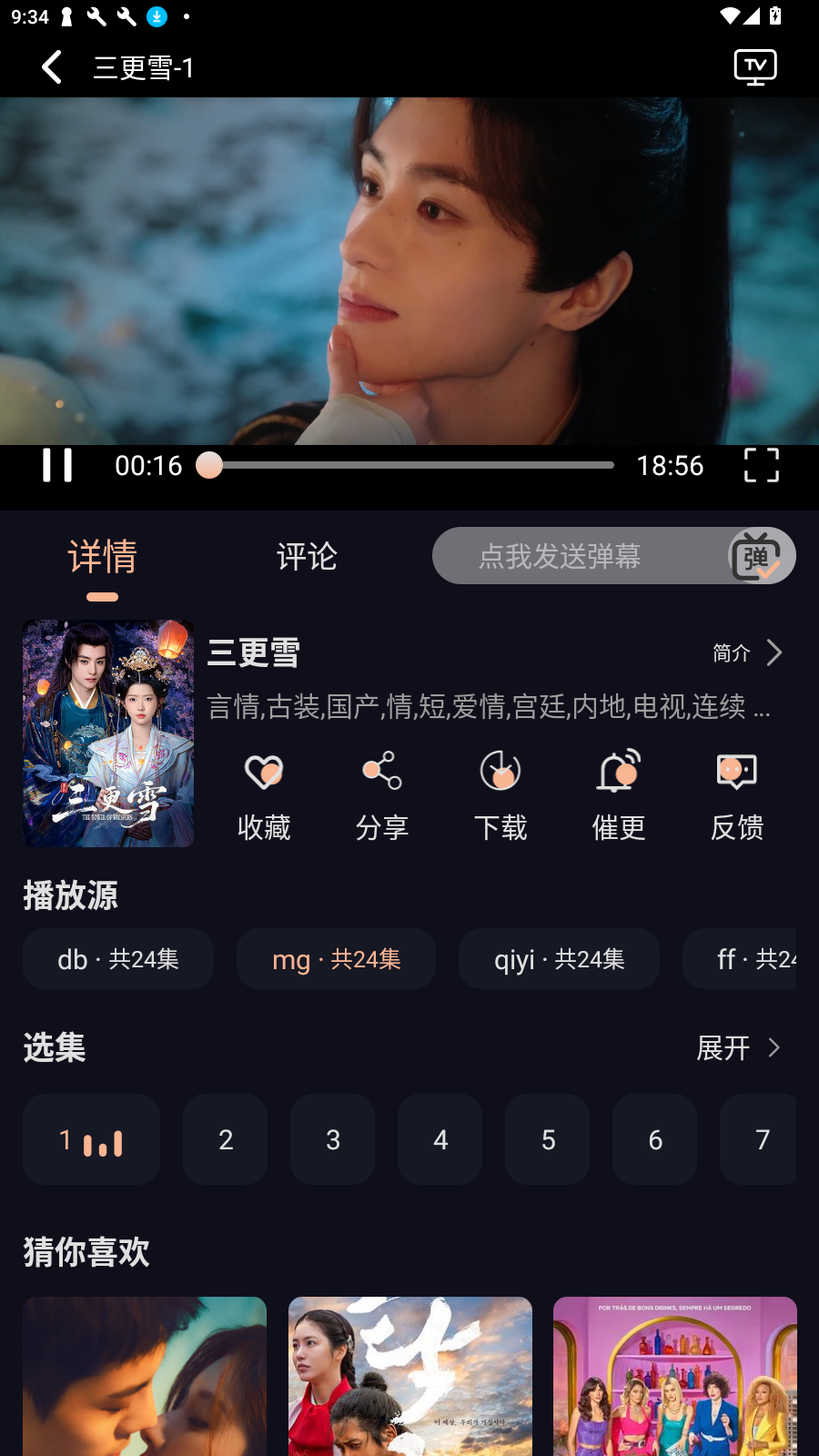819x1456 pixels.
Task: Stay on the 详情 details tab
Action: 103,556
